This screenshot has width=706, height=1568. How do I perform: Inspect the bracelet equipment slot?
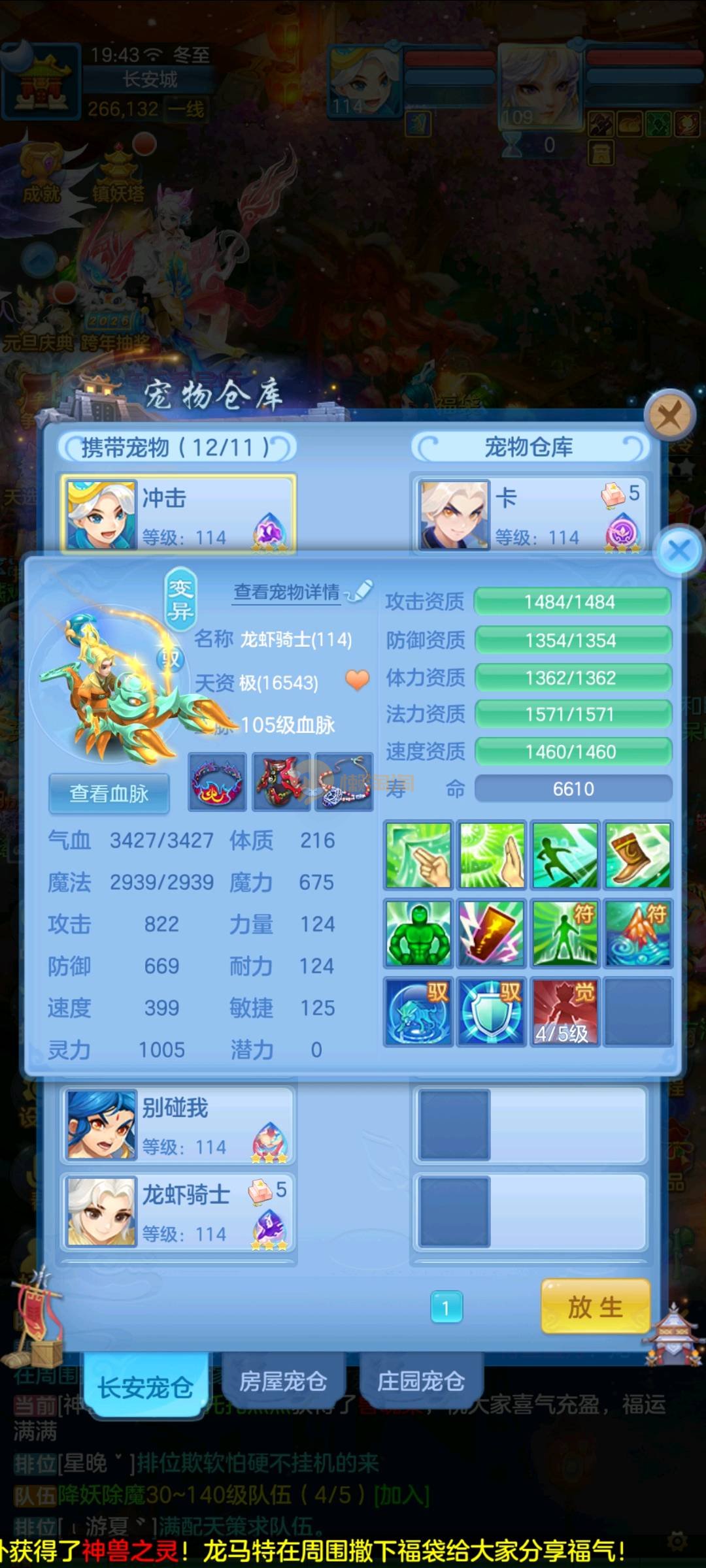(x=218, y=781)
